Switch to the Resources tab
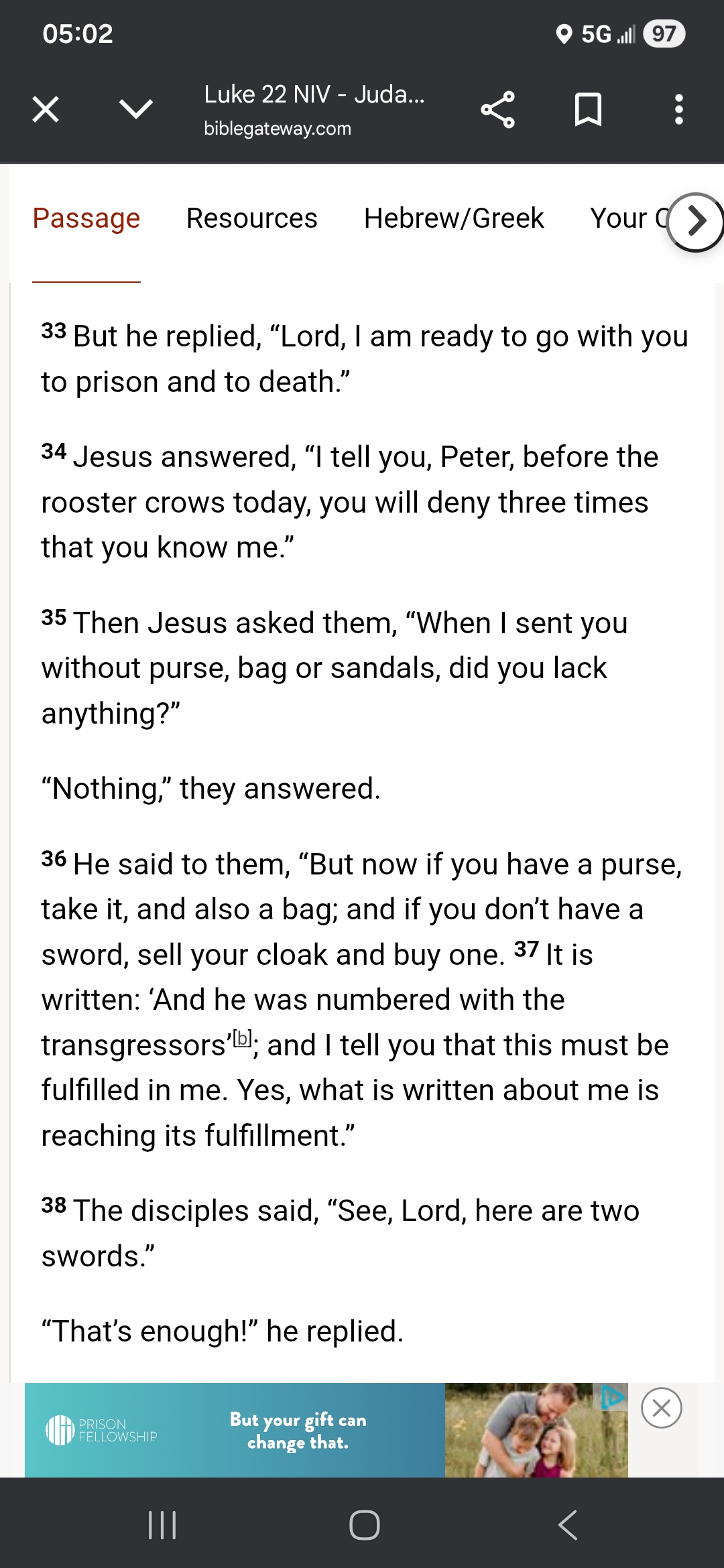The image size is (724, 1568). (x=251, y=218)
